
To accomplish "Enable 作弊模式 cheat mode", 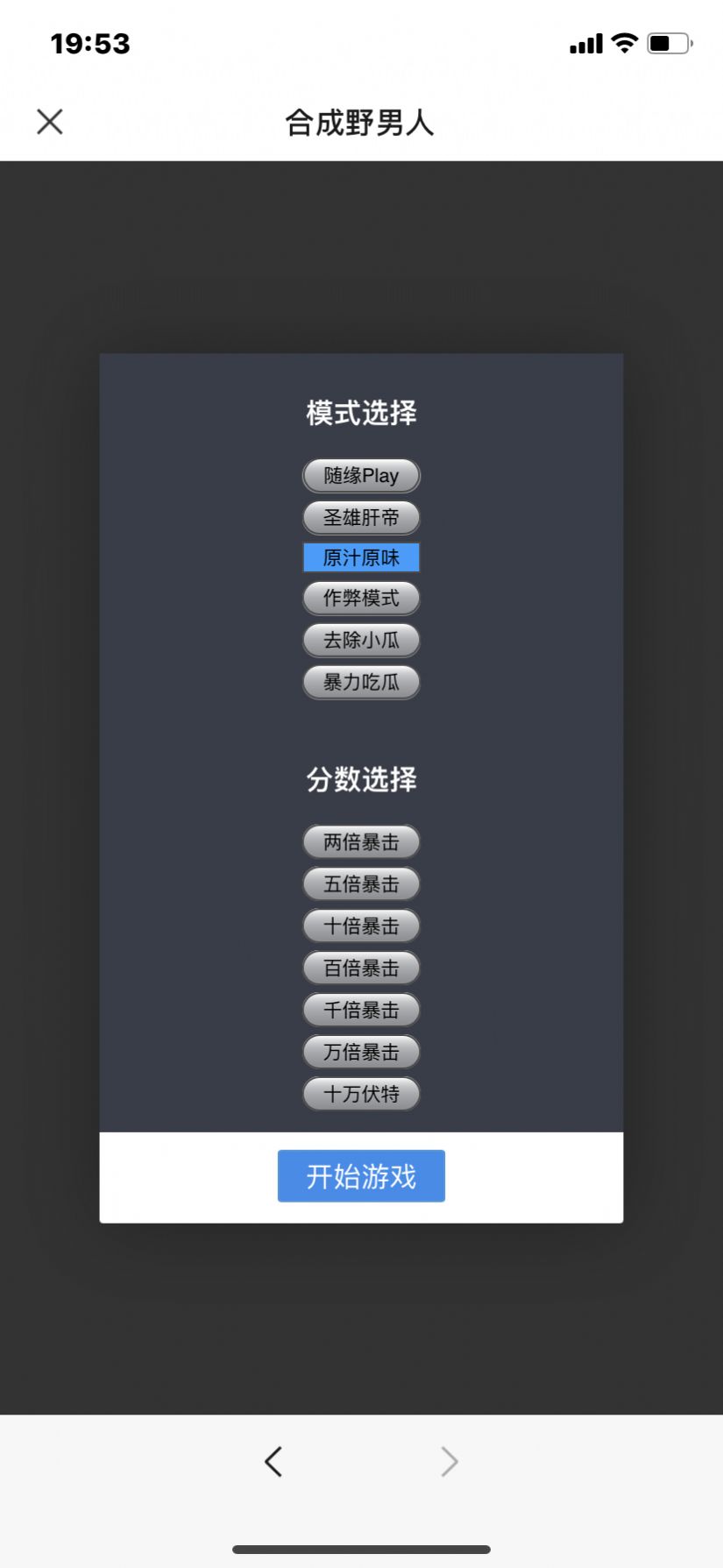I will tap(361, 599).
